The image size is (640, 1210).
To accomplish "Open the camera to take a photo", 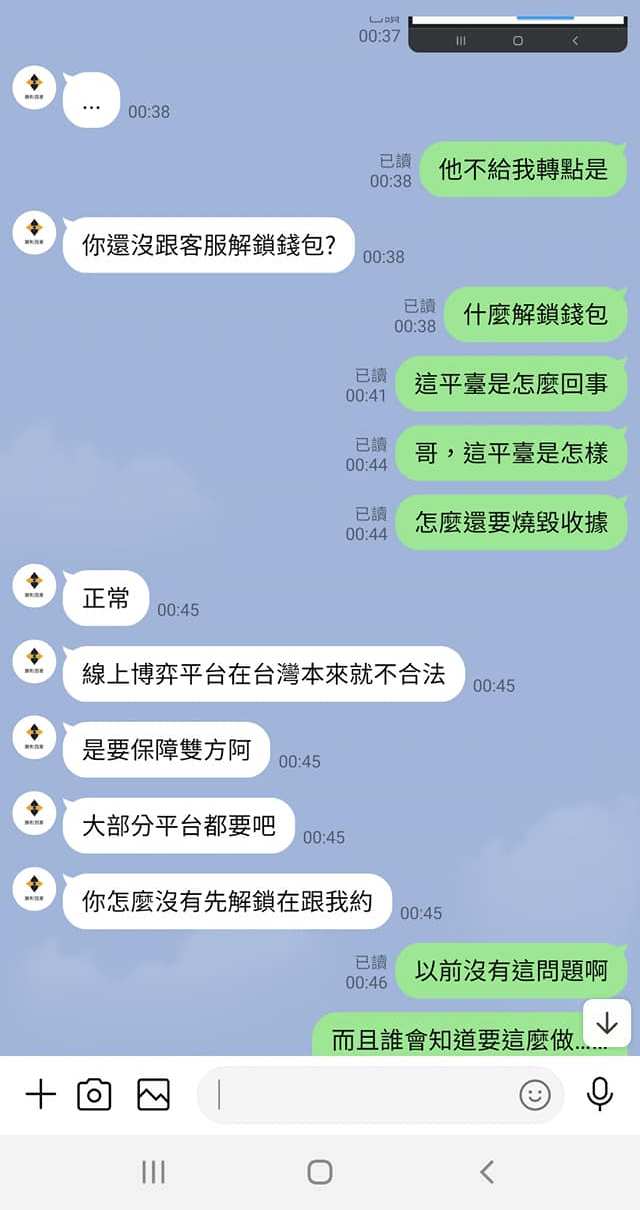I will 94,1095.
